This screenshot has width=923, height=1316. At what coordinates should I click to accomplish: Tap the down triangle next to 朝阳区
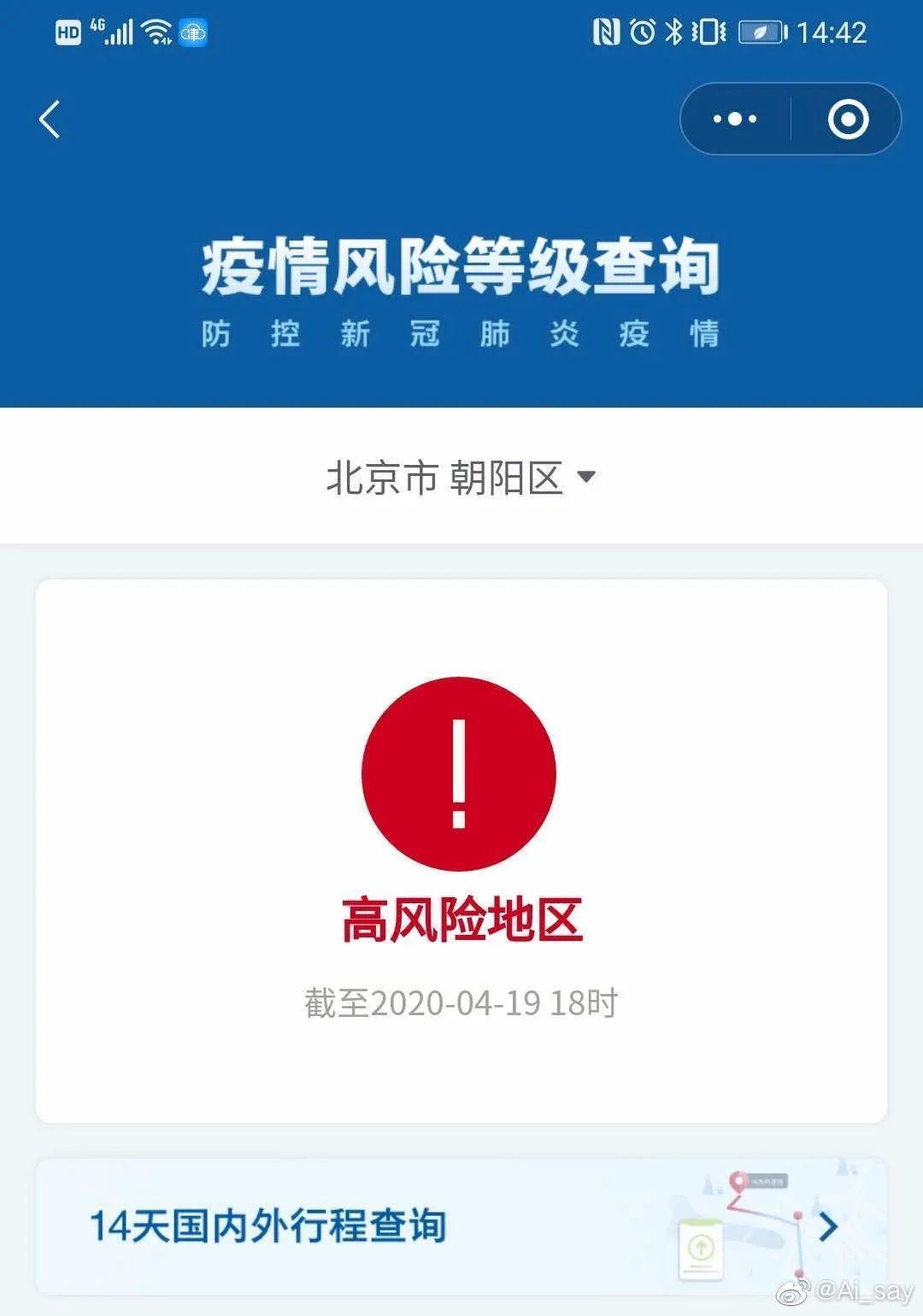[x=587, y=479]
